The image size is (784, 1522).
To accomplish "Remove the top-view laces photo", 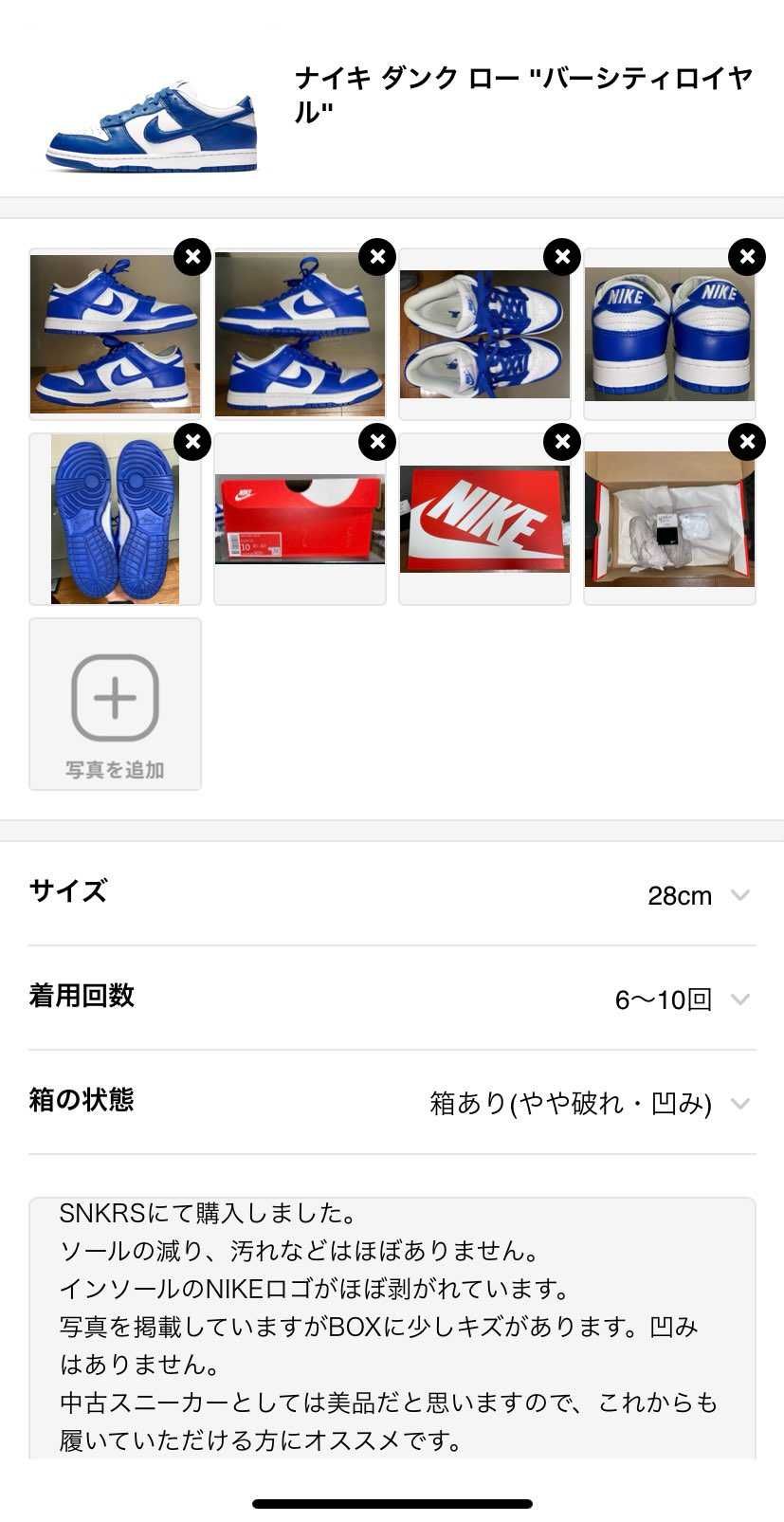I will click(x=562, y=257).
